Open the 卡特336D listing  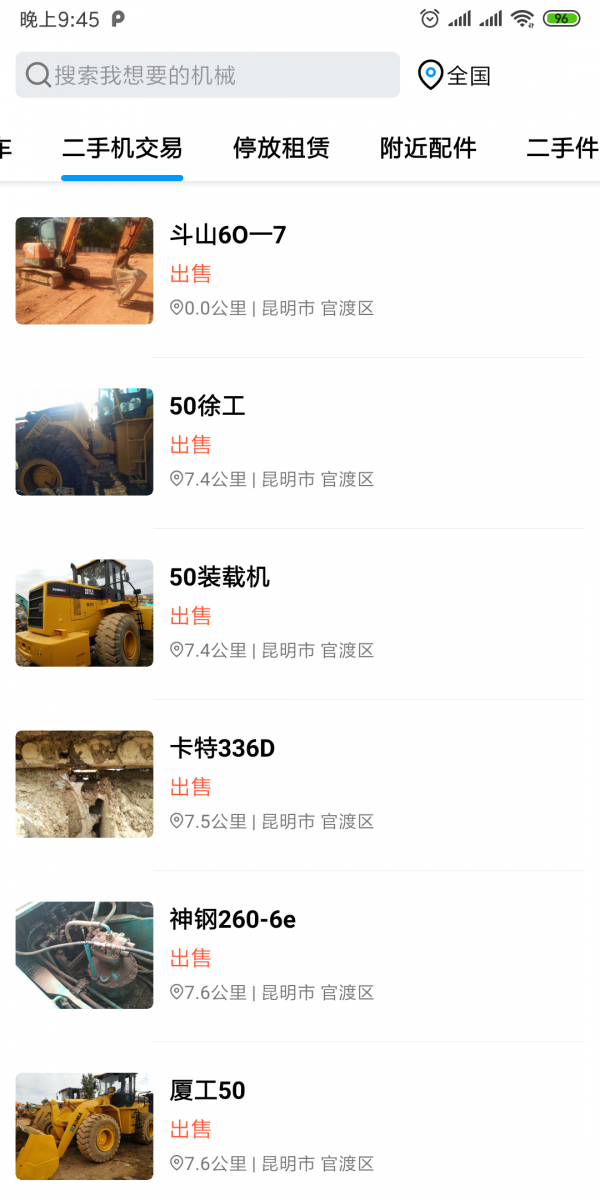pos(300,784)
